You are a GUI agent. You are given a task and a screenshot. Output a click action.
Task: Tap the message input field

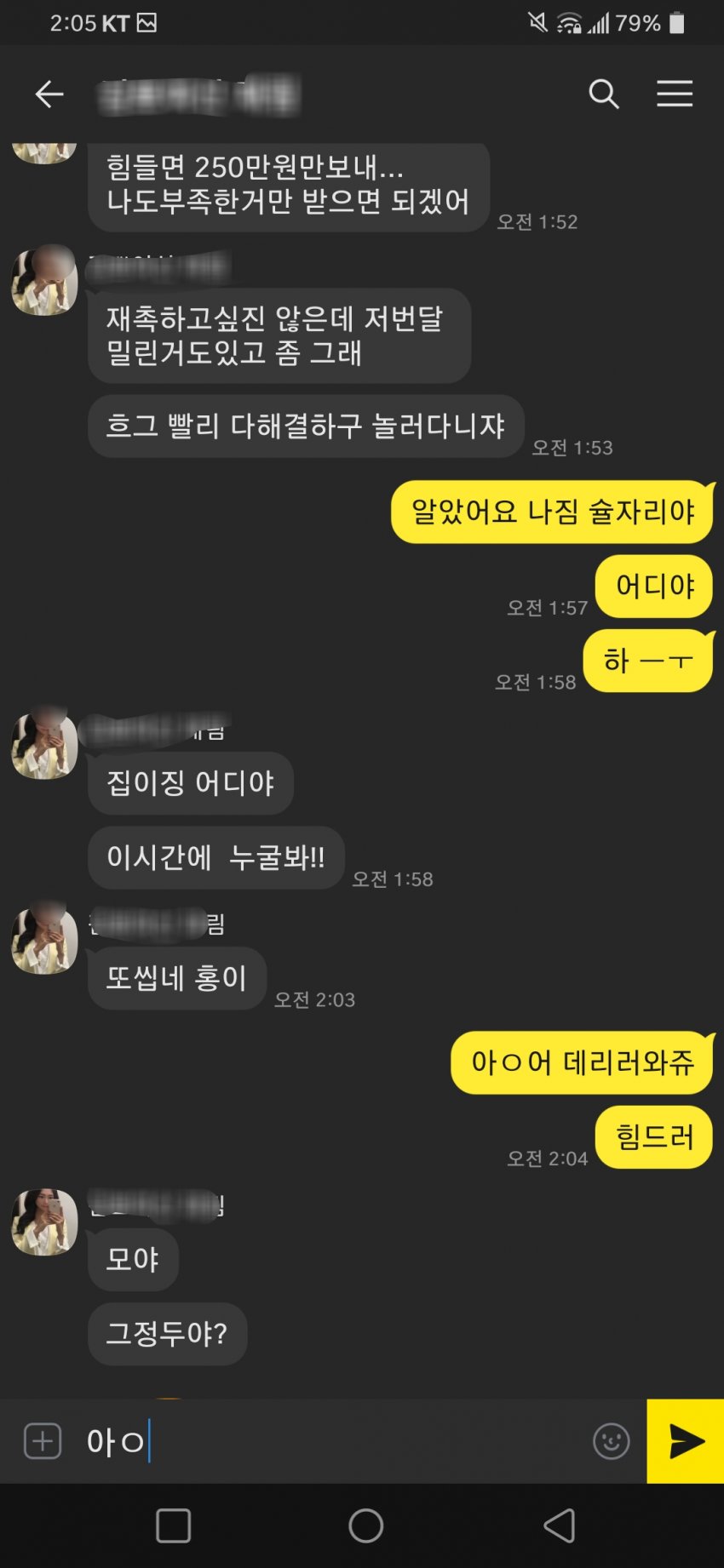341,1441
